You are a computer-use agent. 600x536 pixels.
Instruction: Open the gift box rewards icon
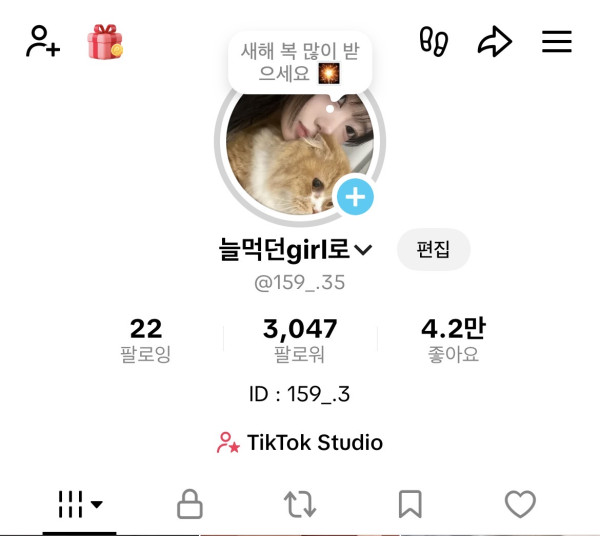(x=105, y=42)
